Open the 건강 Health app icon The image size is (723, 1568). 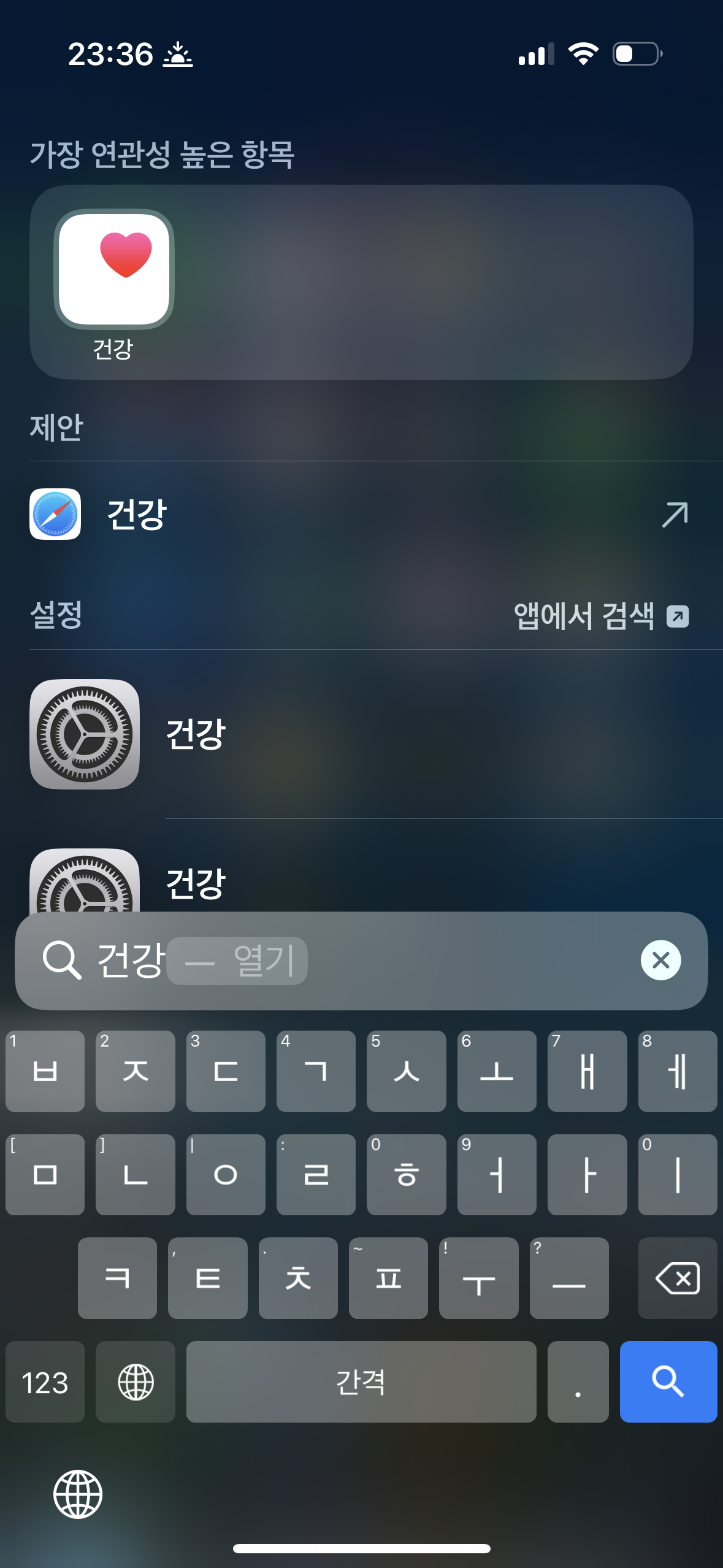point(114,269)
